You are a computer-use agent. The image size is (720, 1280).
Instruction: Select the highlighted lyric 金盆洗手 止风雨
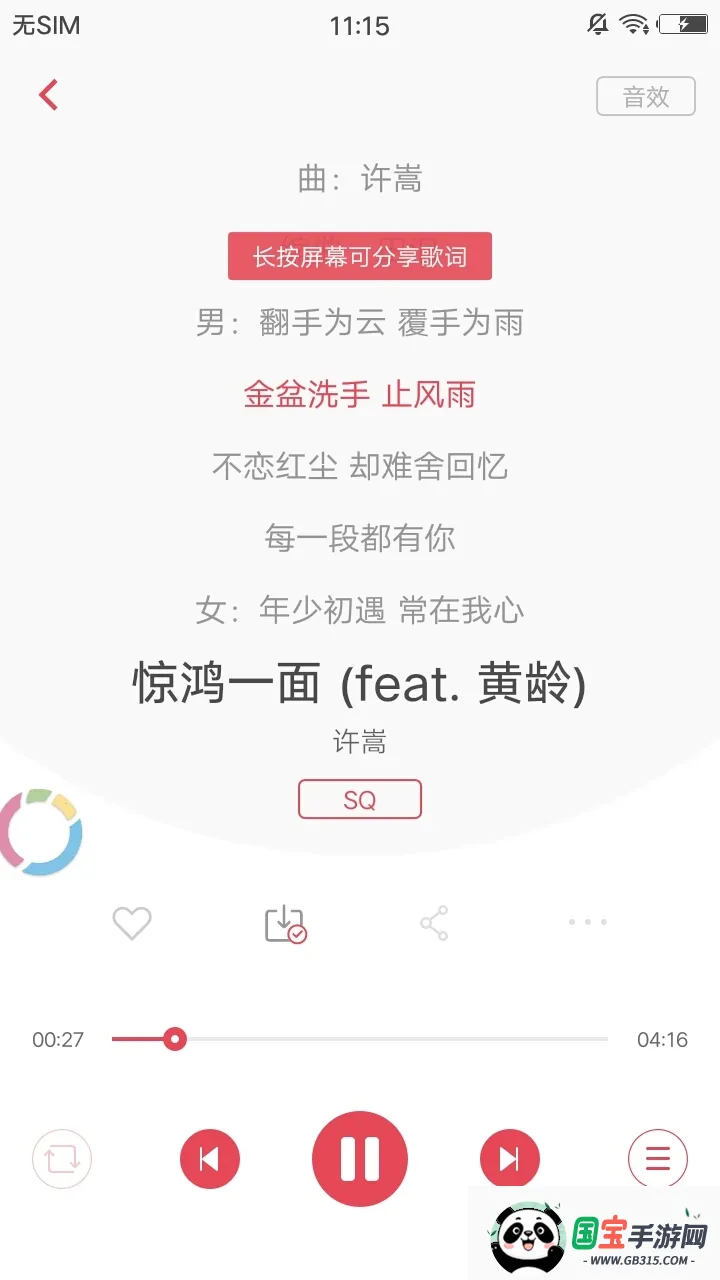[360, 395]
